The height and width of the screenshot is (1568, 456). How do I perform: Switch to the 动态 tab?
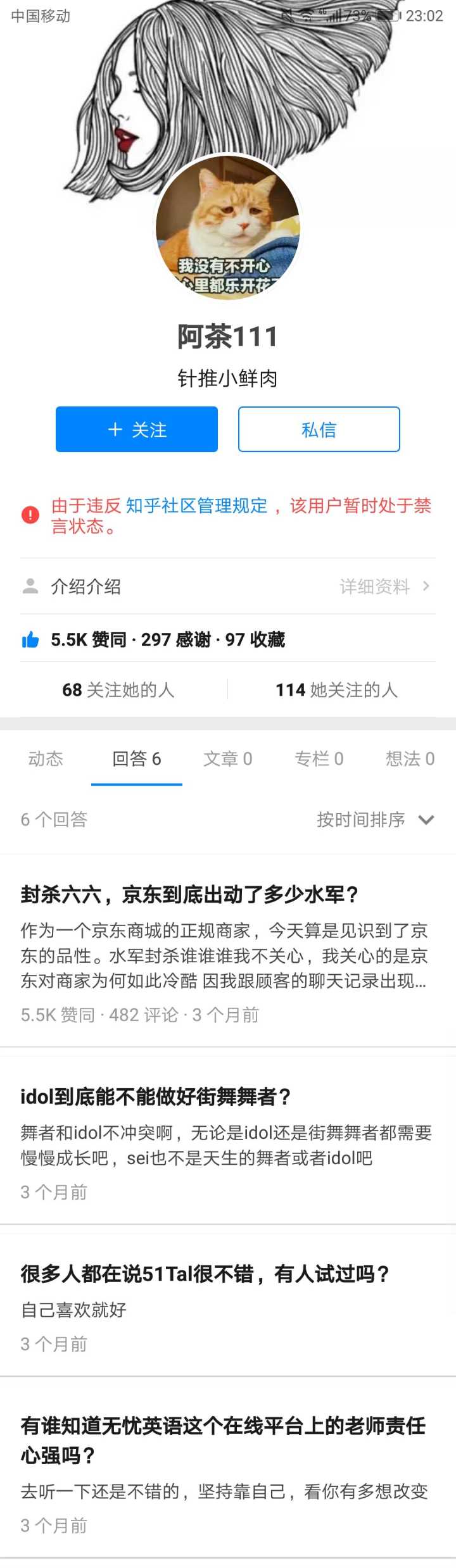pos(46,758)
